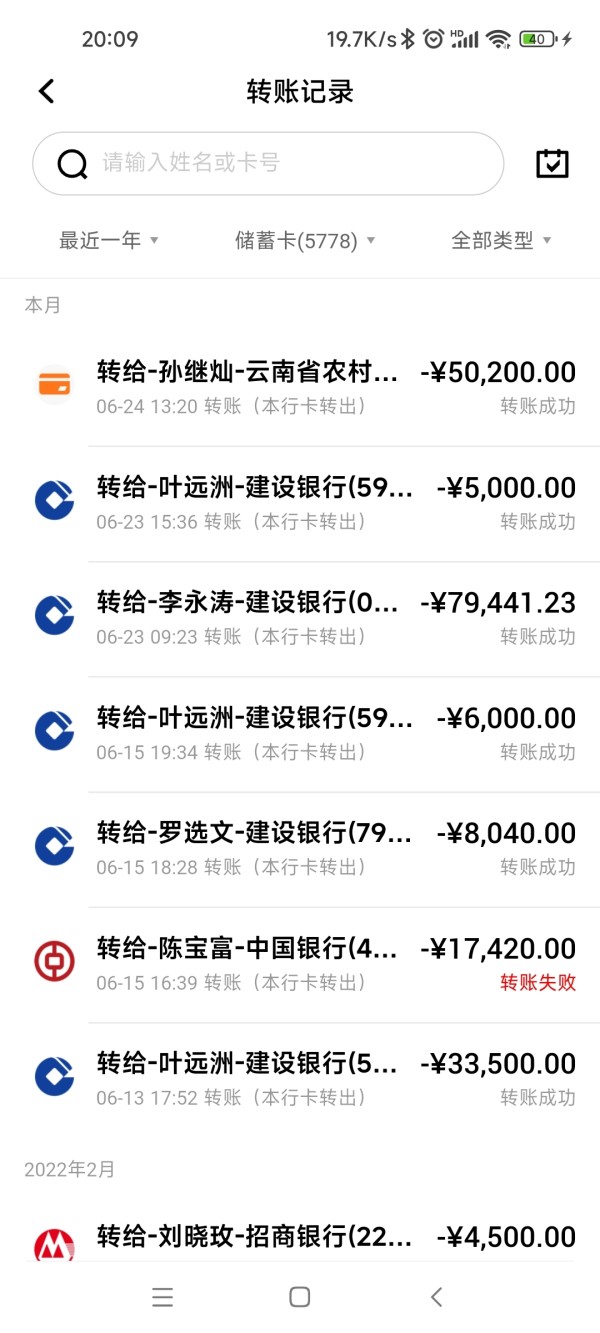Viewport: 600px width, 1333px height.
Task: Tap the 请输入姓名或卡号 search field
Action: [x=268, y=163]
